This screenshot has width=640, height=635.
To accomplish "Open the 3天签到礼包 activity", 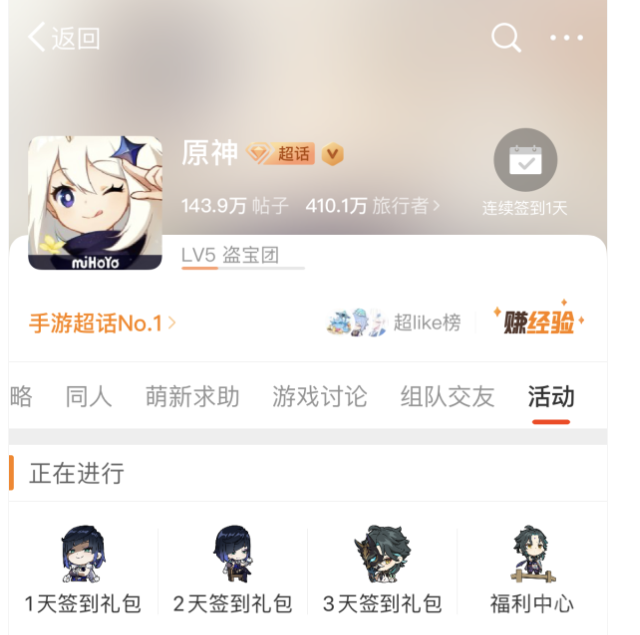I will point(382,570).
